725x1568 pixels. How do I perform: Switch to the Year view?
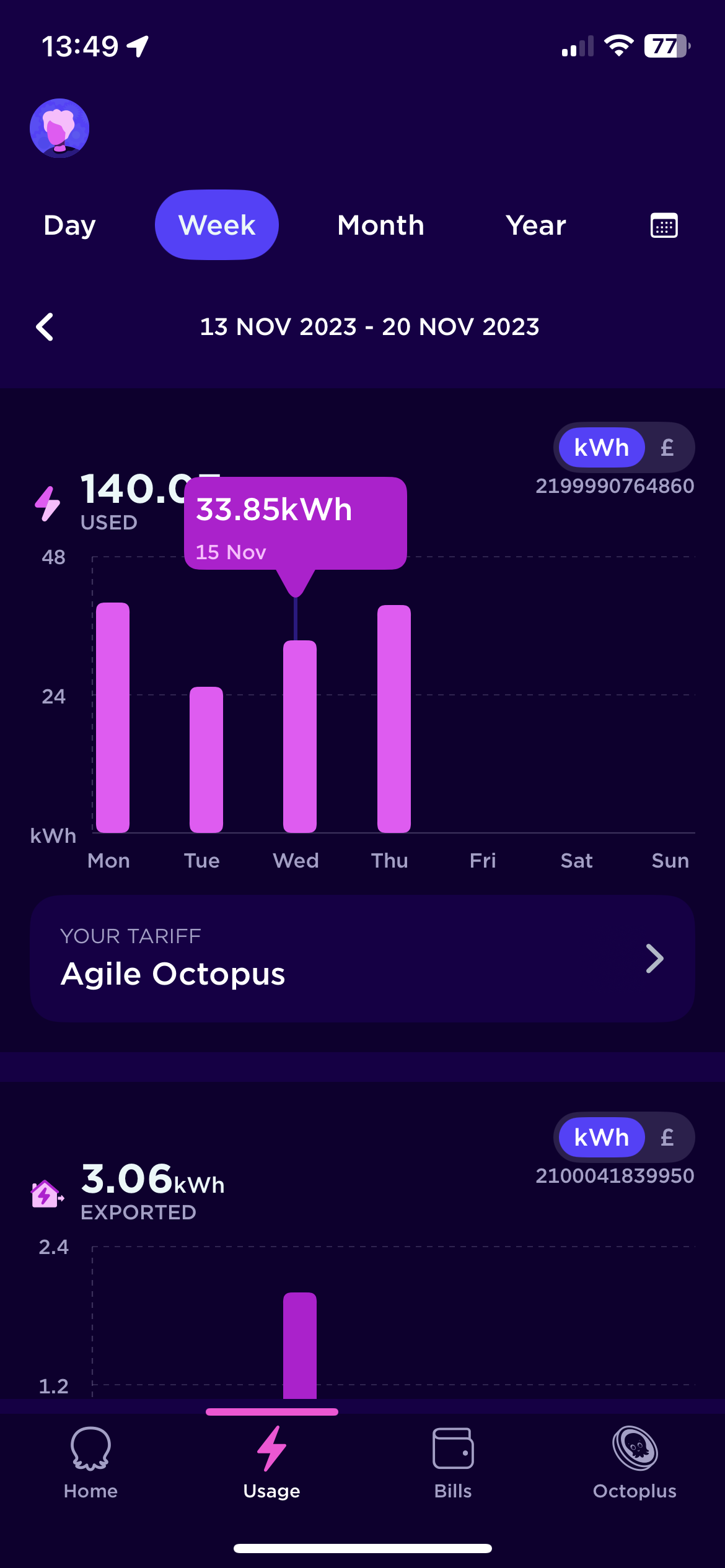click(535, 225)
